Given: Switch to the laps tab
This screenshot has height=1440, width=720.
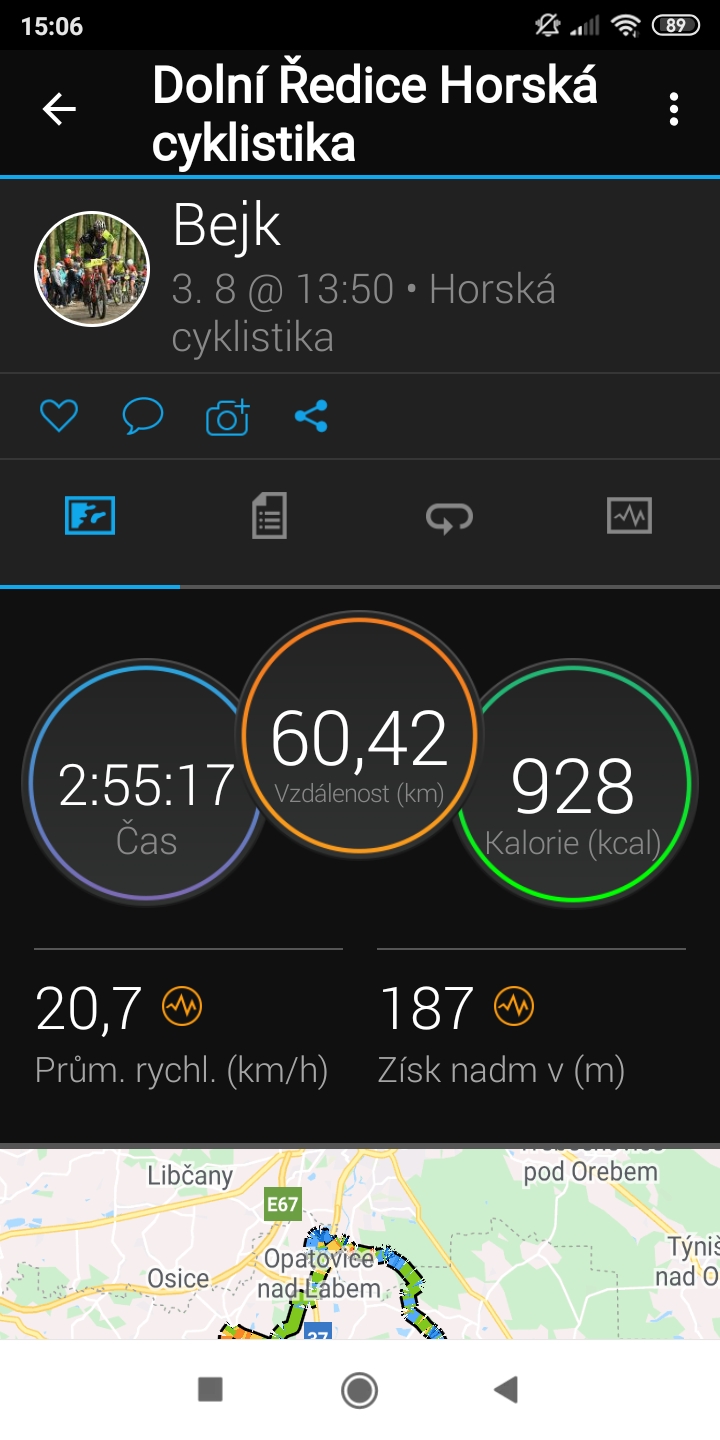Looking at the screenshot, I should [x=449, y=516].
